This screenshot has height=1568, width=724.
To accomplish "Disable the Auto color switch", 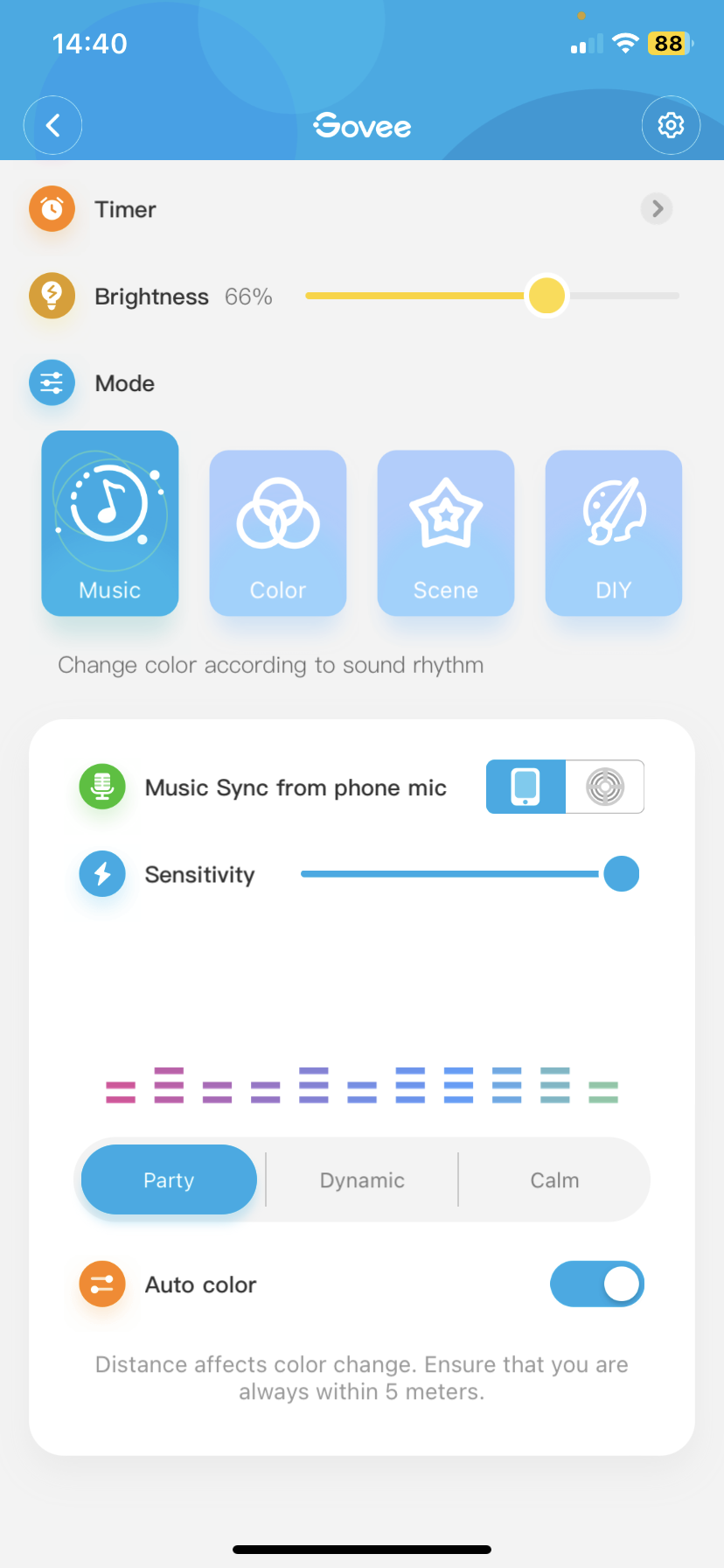I will point(597,1284).
